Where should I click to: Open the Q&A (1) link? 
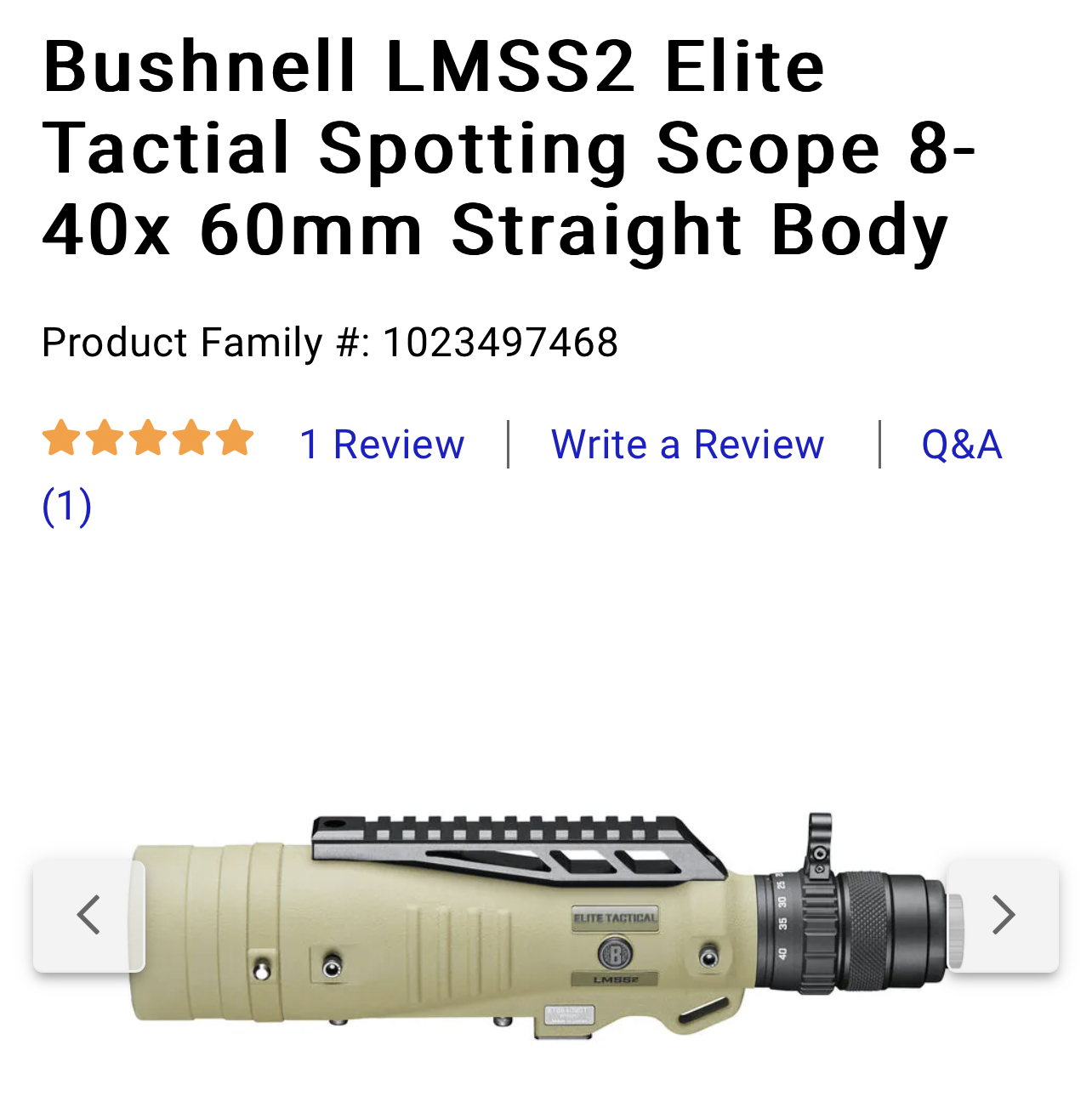pyautogui.click(x=961, y=445)
